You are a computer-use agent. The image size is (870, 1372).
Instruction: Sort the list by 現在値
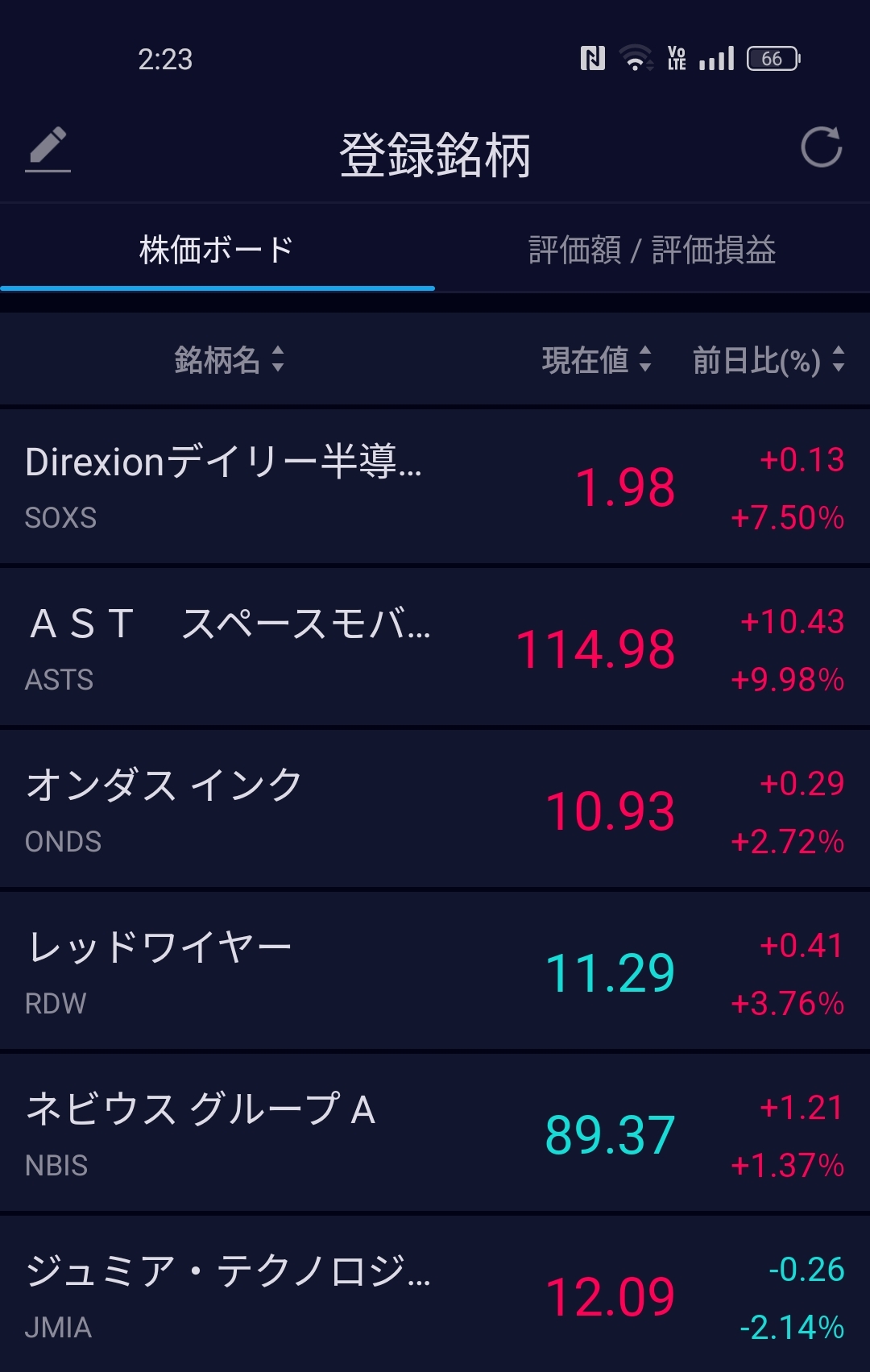pos(596,359)
